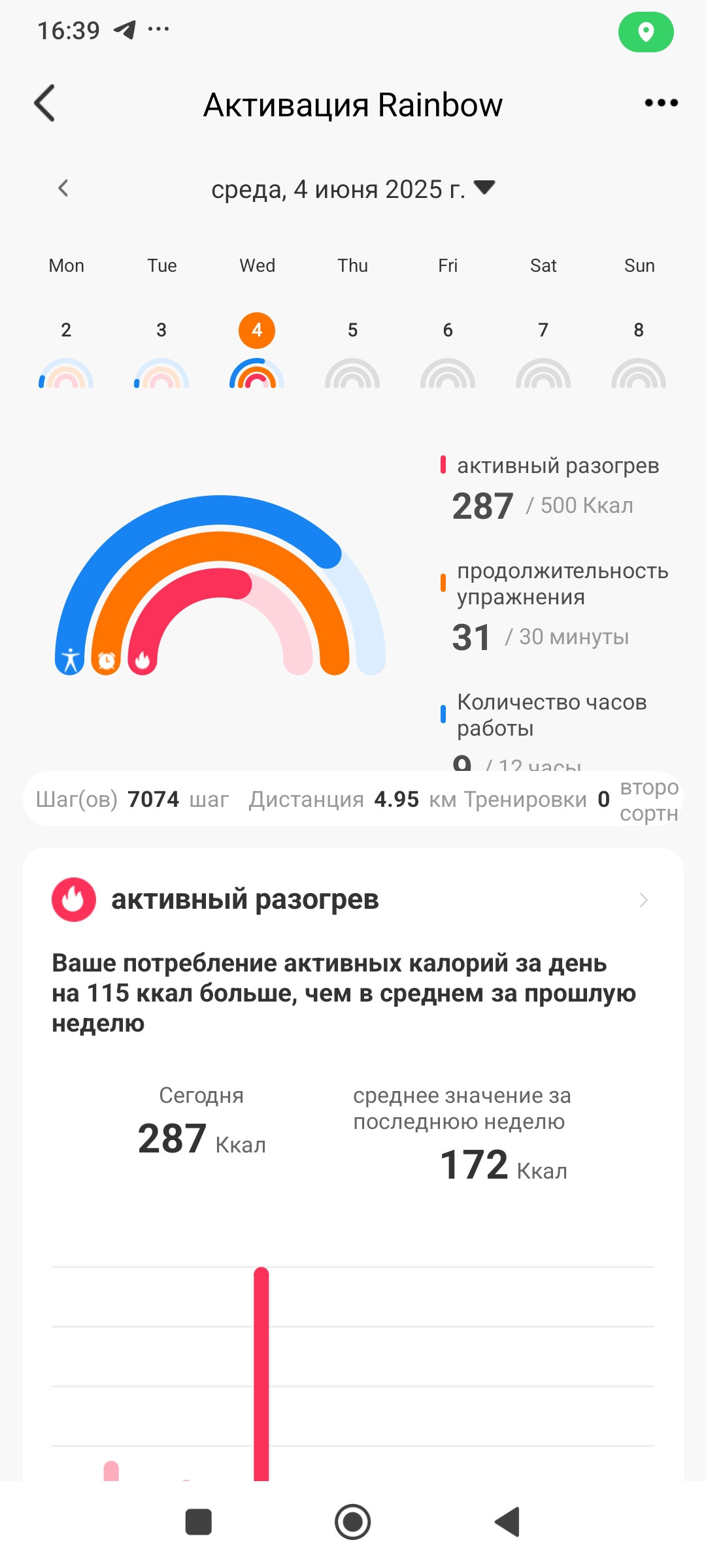Go to the previous week
Image resolution: width=706 pixels, height=1568 pixels.
[x=63, y=189]
